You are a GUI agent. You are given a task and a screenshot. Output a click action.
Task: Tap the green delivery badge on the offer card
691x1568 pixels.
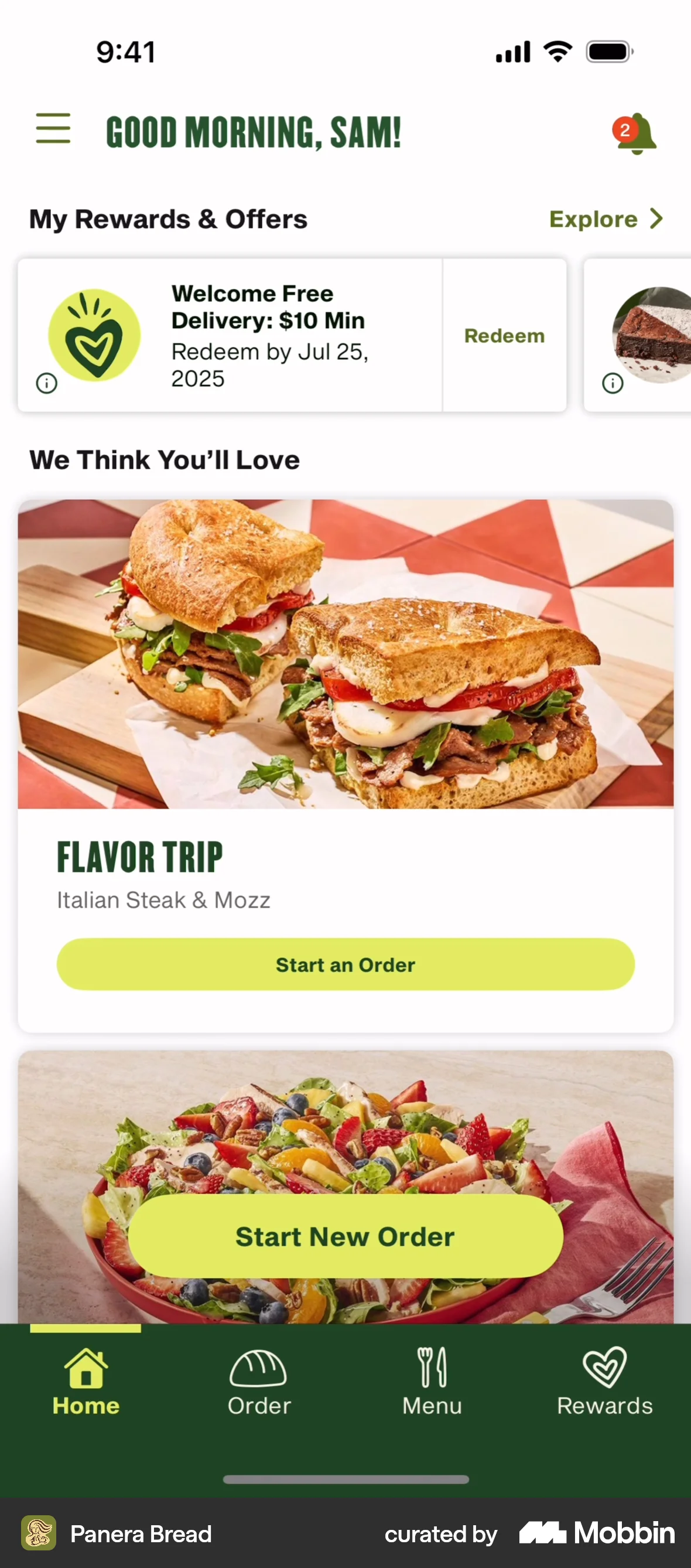click(96, 333)
